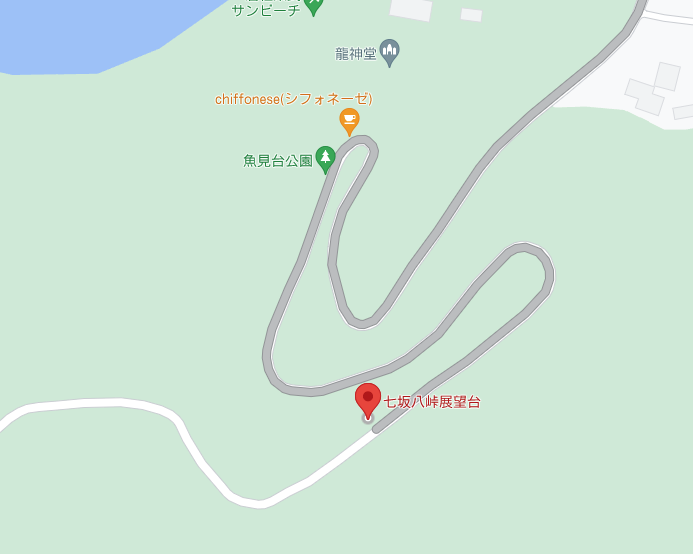Tap the サンビーチ green marker
This screenshot has height=554, width=693.
pyautogui.click(x=313, y=6)
